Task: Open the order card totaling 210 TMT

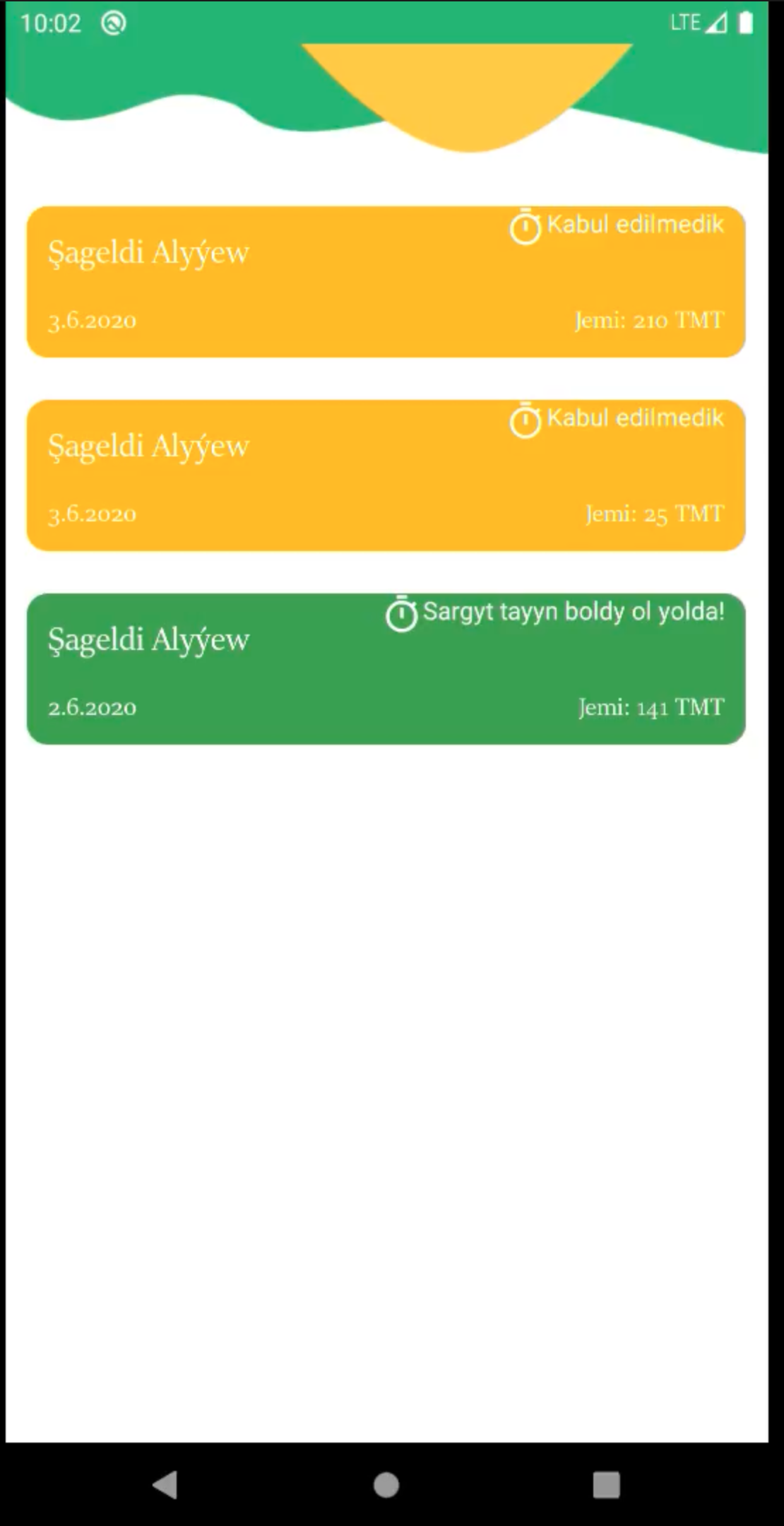Action: tap(386, 282)
